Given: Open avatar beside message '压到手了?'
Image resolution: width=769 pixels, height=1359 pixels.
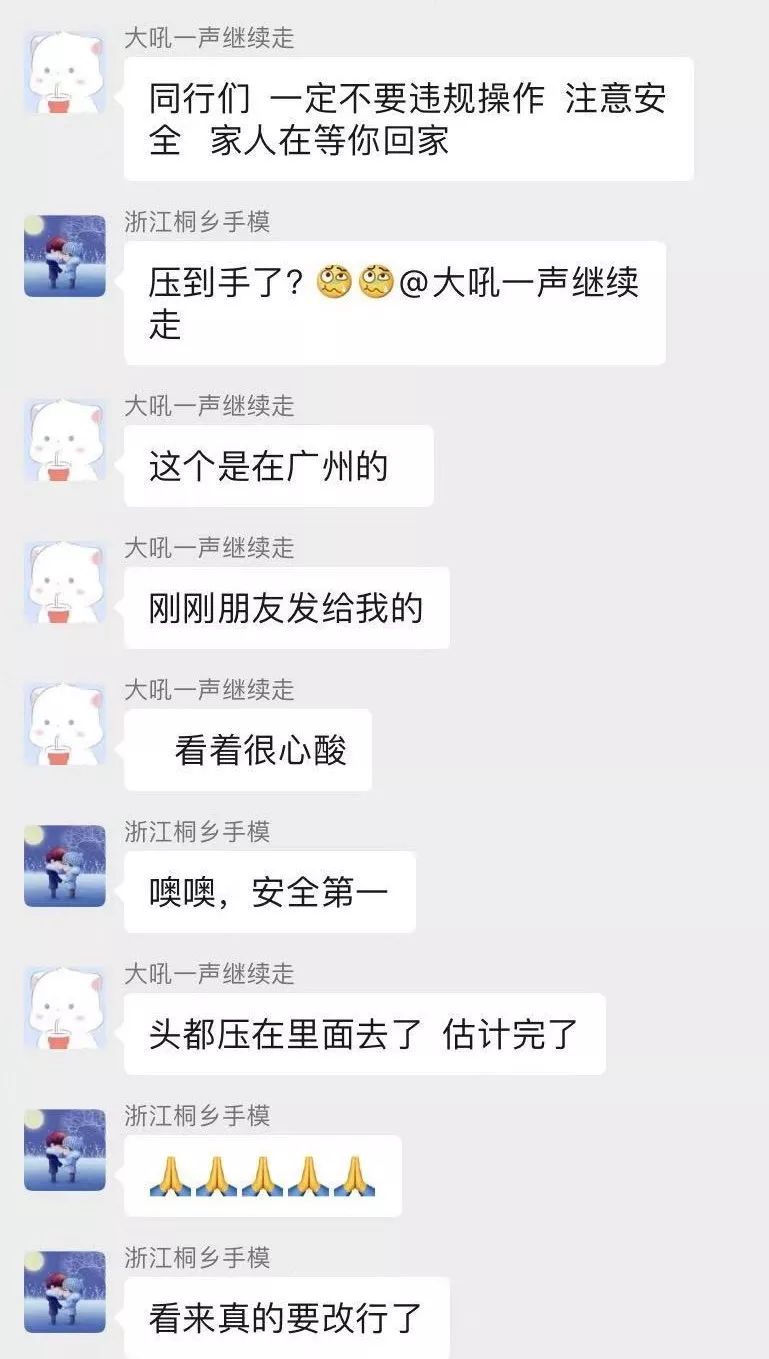Looking at the screenshot, I should (x=65, y=256).
